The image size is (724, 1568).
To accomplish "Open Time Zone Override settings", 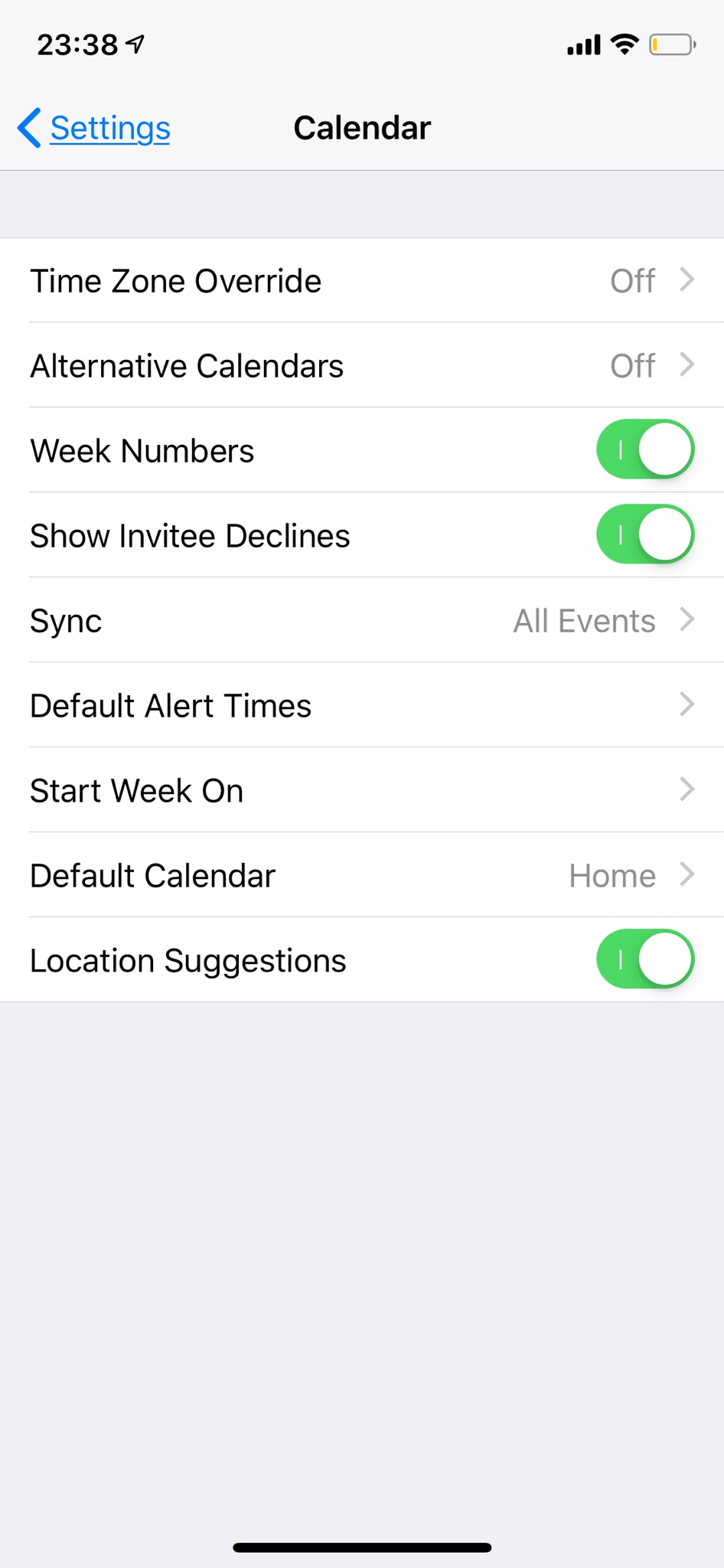I will coord(362,281).
